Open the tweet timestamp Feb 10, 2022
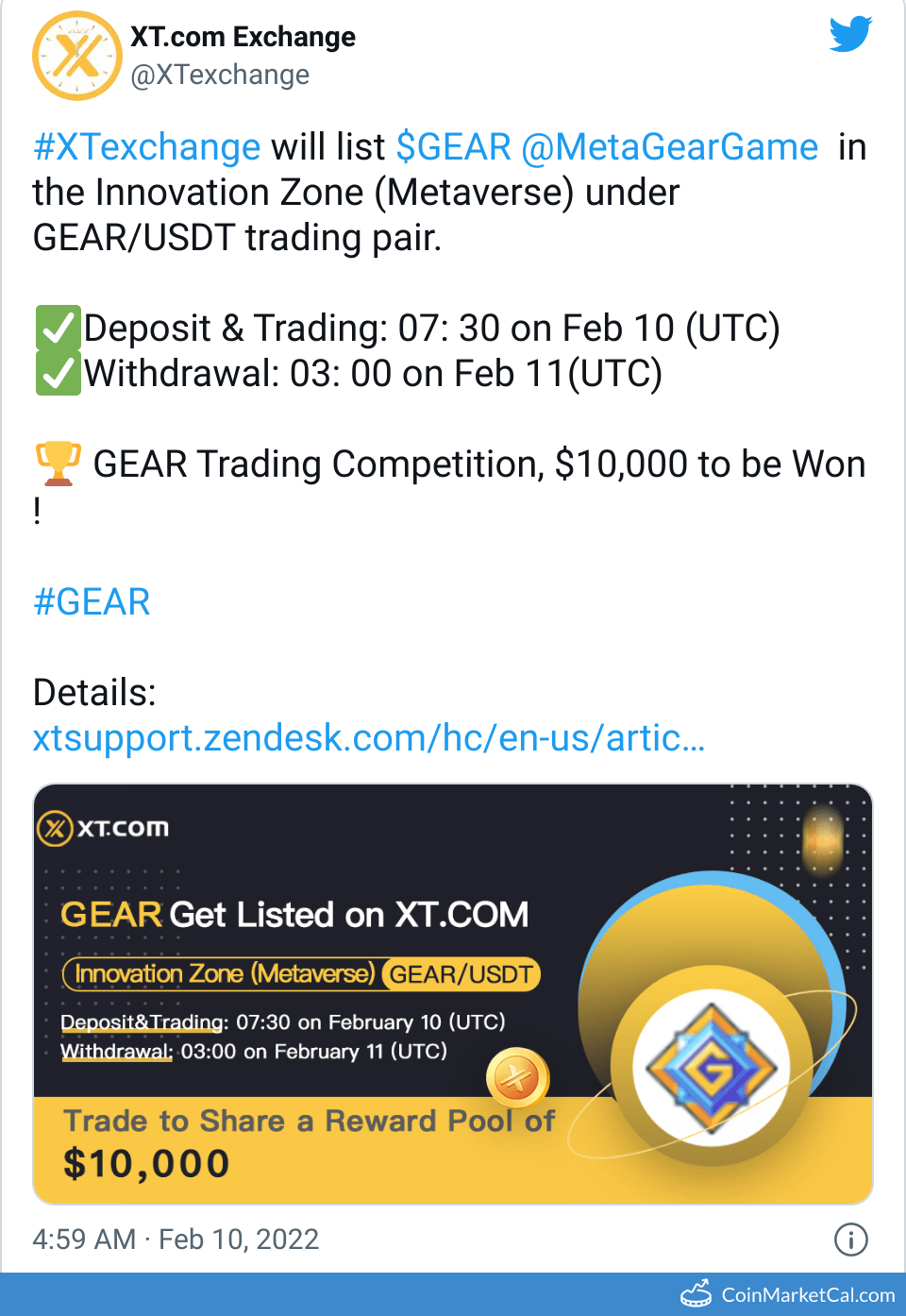Viewport: 906px width, 1316px height. (176, 1239)
